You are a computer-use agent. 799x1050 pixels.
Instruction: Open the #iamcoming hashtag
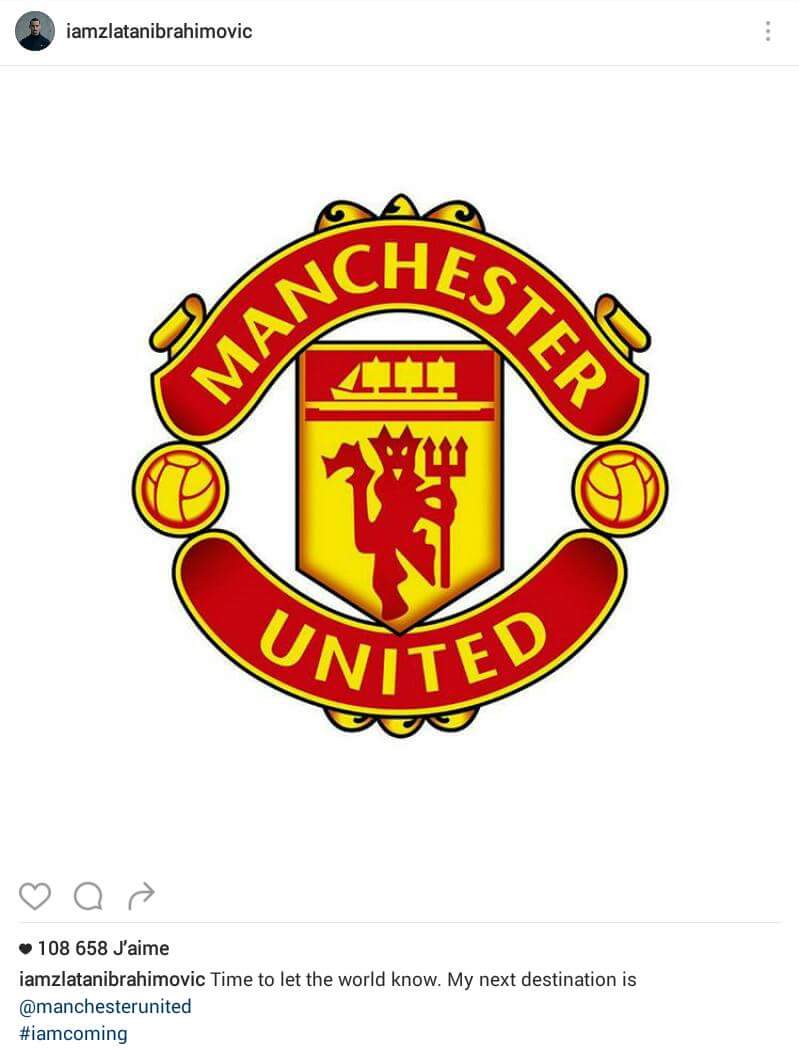coord(73,1033)
